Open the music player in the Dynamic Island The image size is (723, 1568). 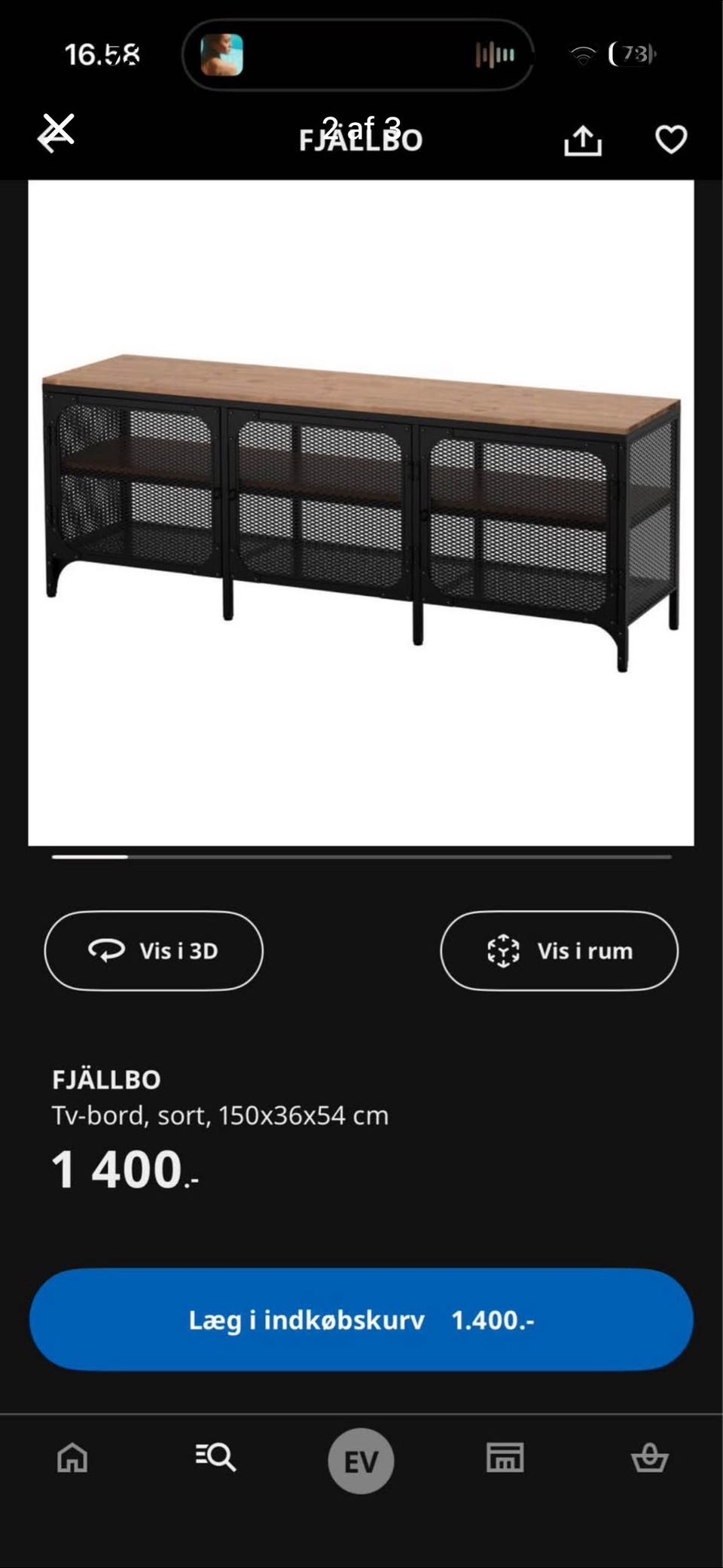(x=357, y=53)
